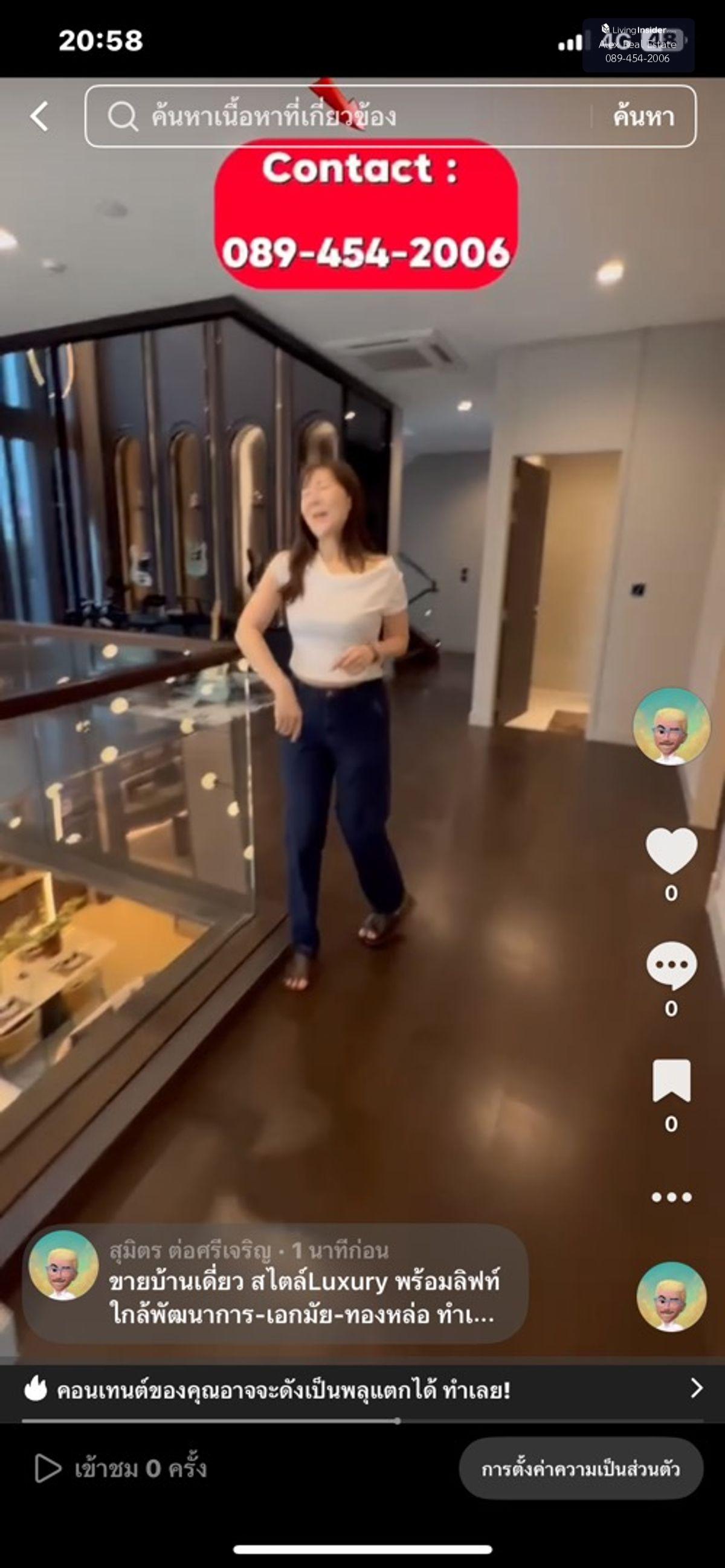The height and width of the screenshot is (1568, 725).
Task: Open the creator's profile avatar above the heart
Action: tap(671, 727)
